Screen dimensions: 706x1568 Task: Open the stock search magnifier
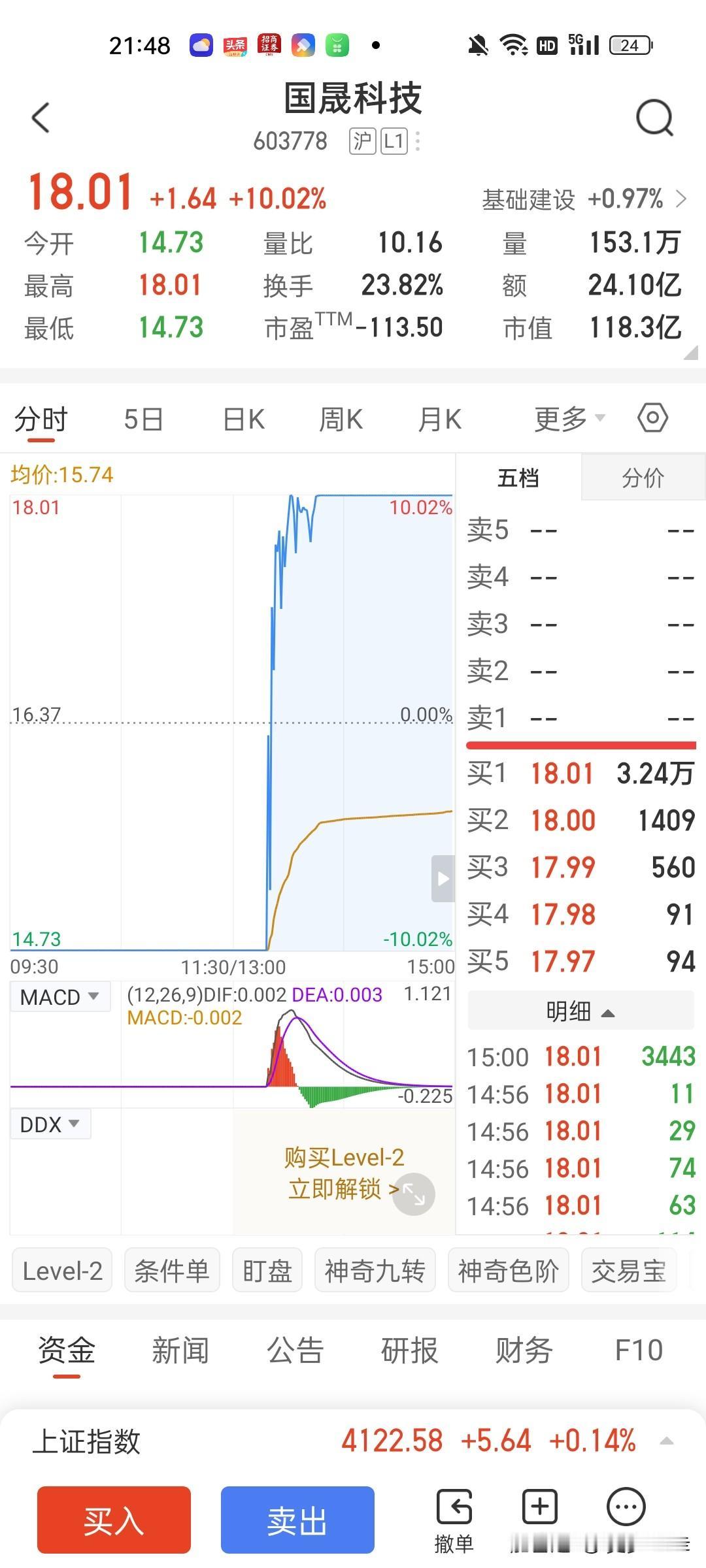[654, 118]
